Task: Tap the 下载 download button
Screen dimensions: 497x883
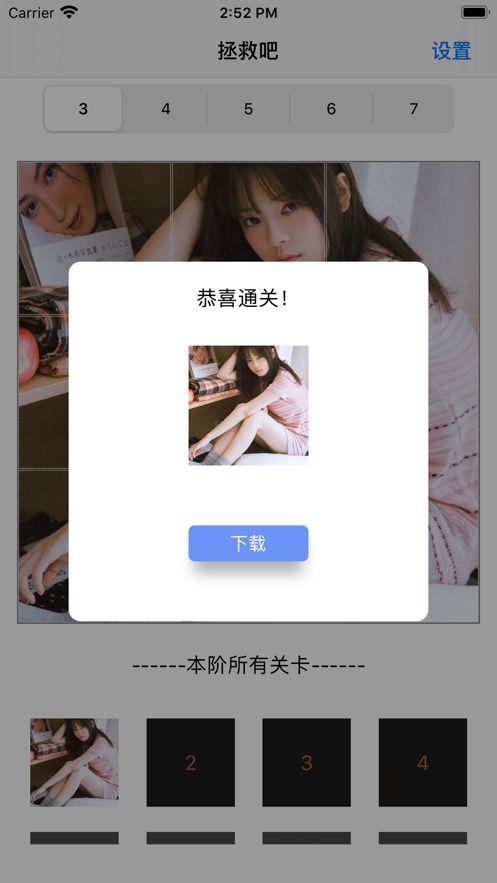Action: tap(248, 543)
